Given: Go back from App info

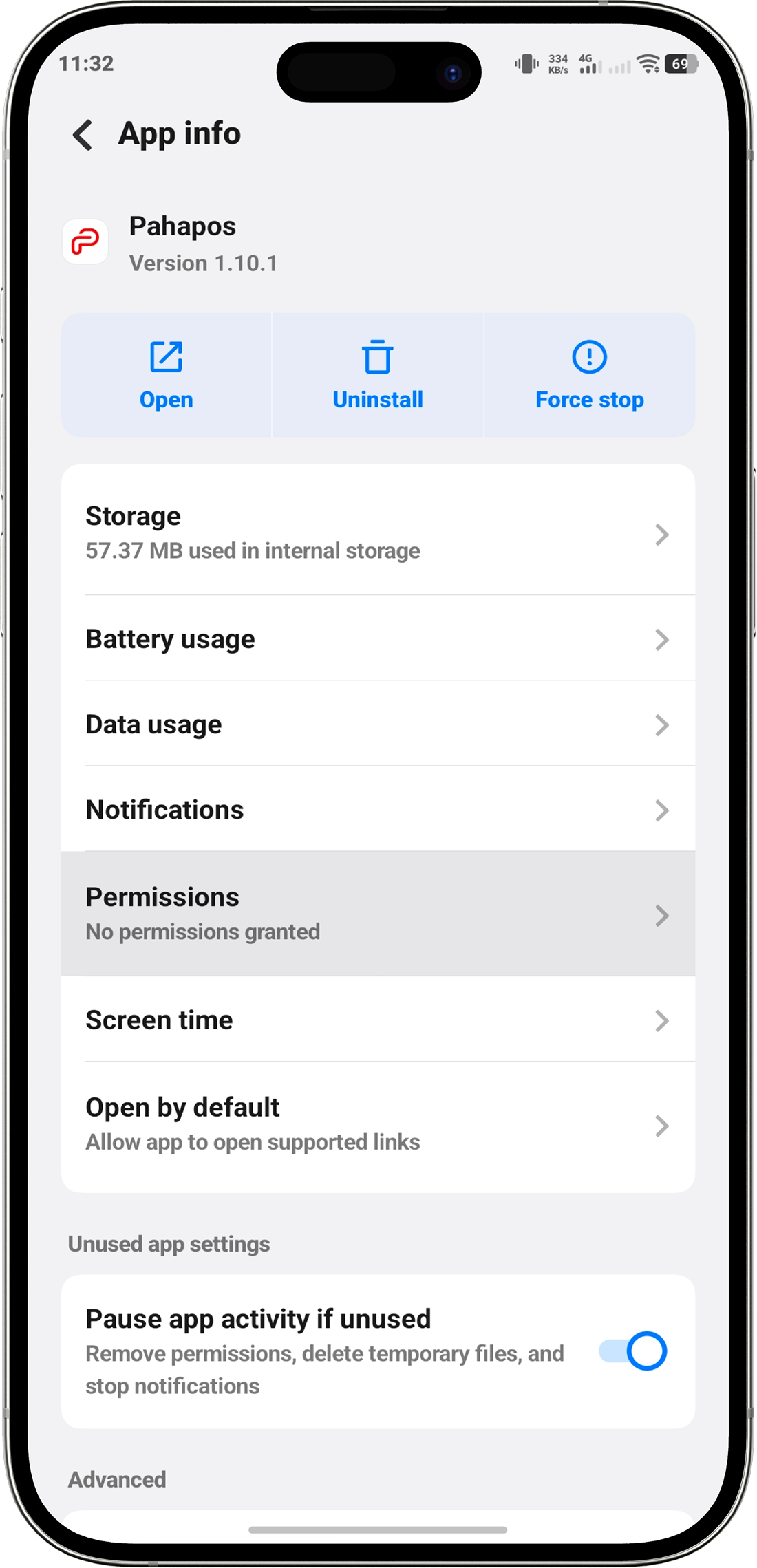Looking at the screenshot, I should 83,134.
